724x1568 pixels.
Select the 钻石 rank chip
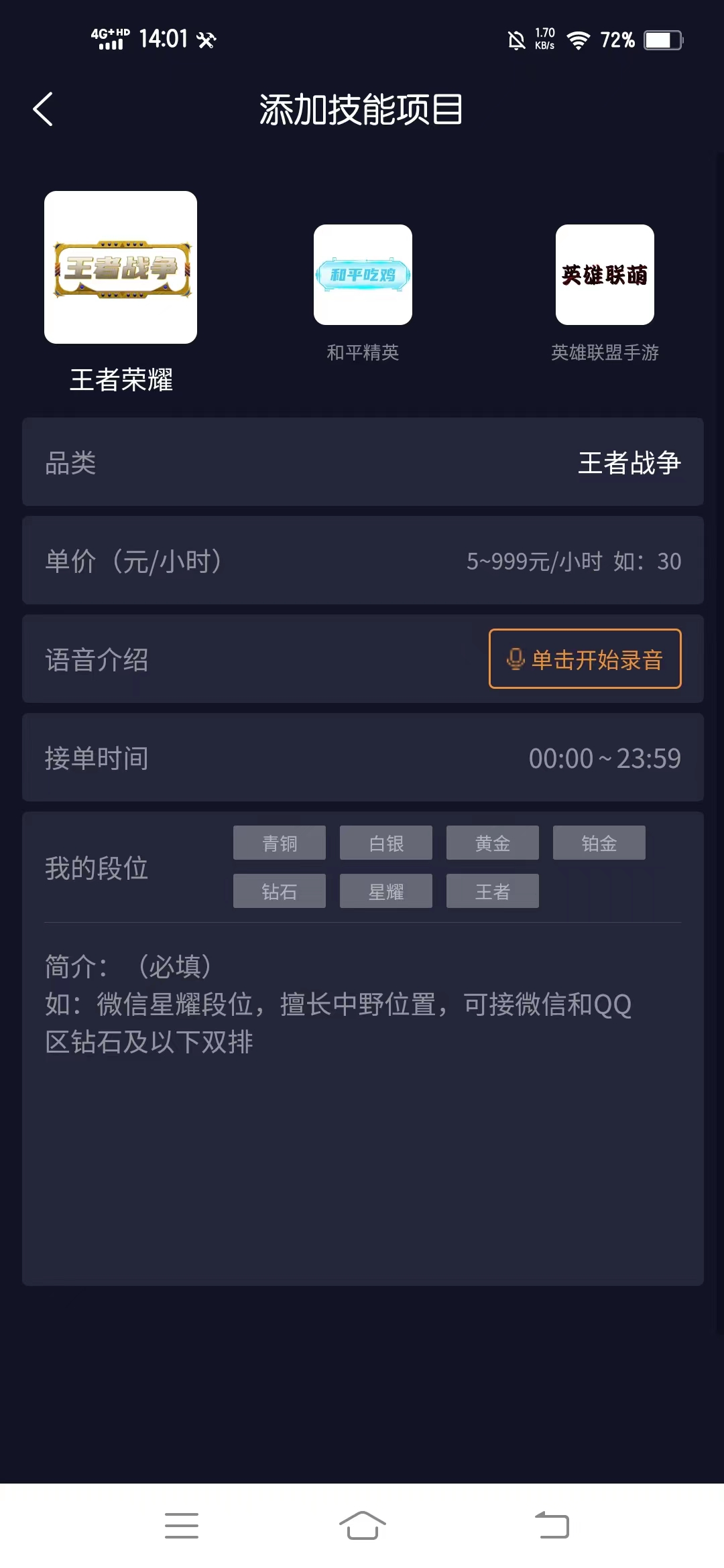pos(279,891)
